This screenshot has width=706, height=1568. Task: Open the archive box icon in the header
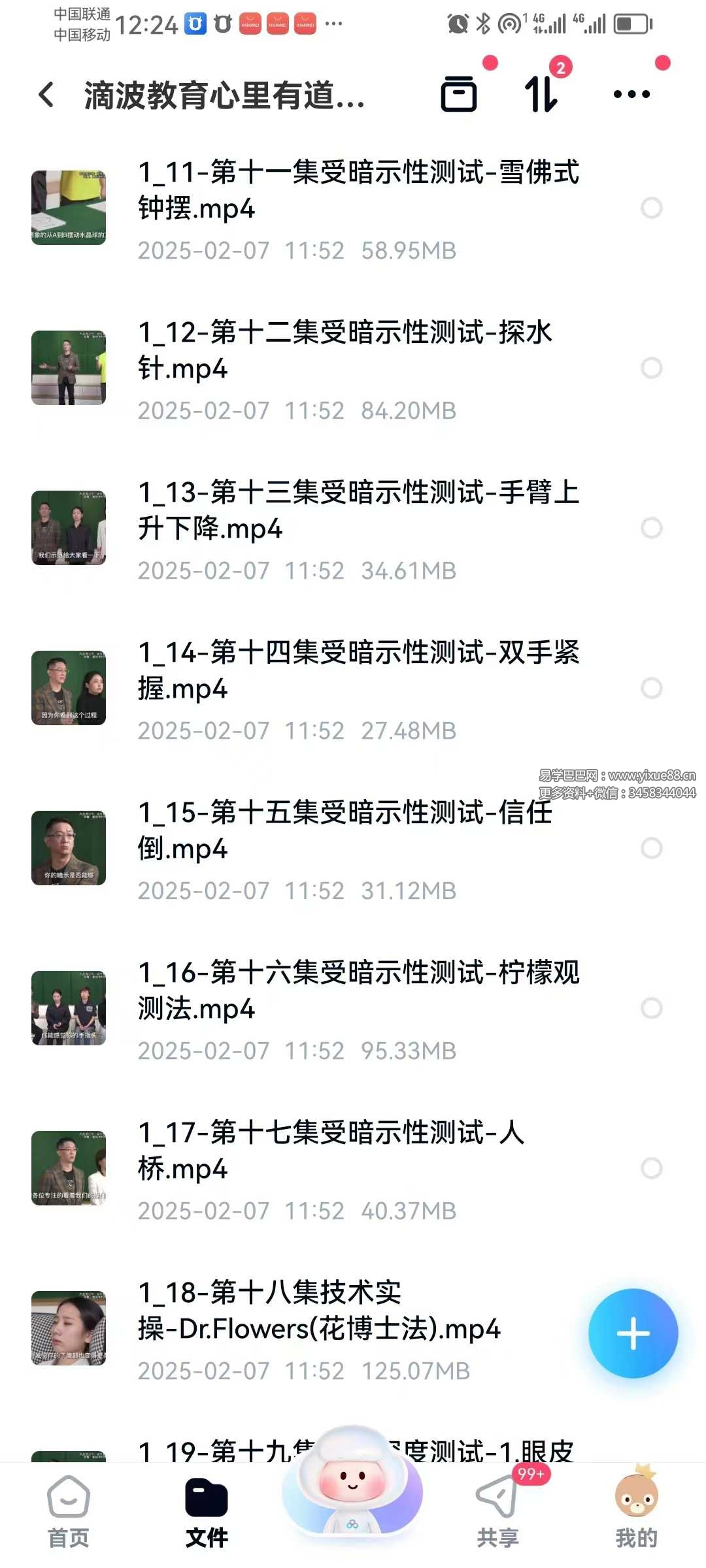459,94
